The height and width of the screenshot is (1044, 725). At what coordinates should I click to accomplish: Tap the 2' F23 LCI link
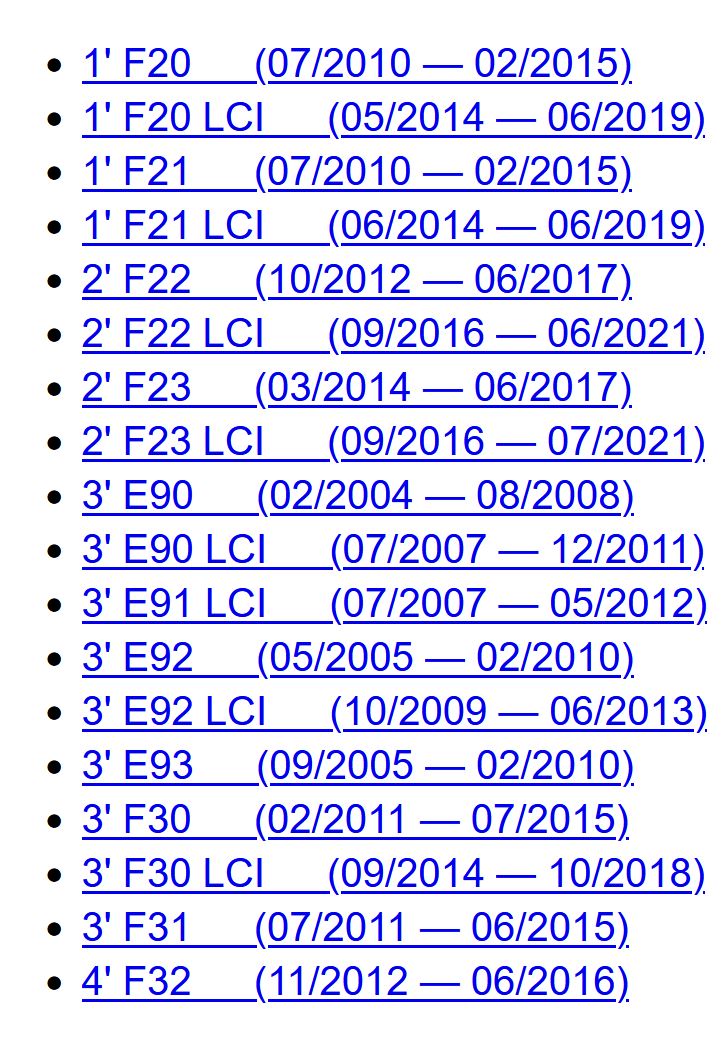tap(393, 442)
